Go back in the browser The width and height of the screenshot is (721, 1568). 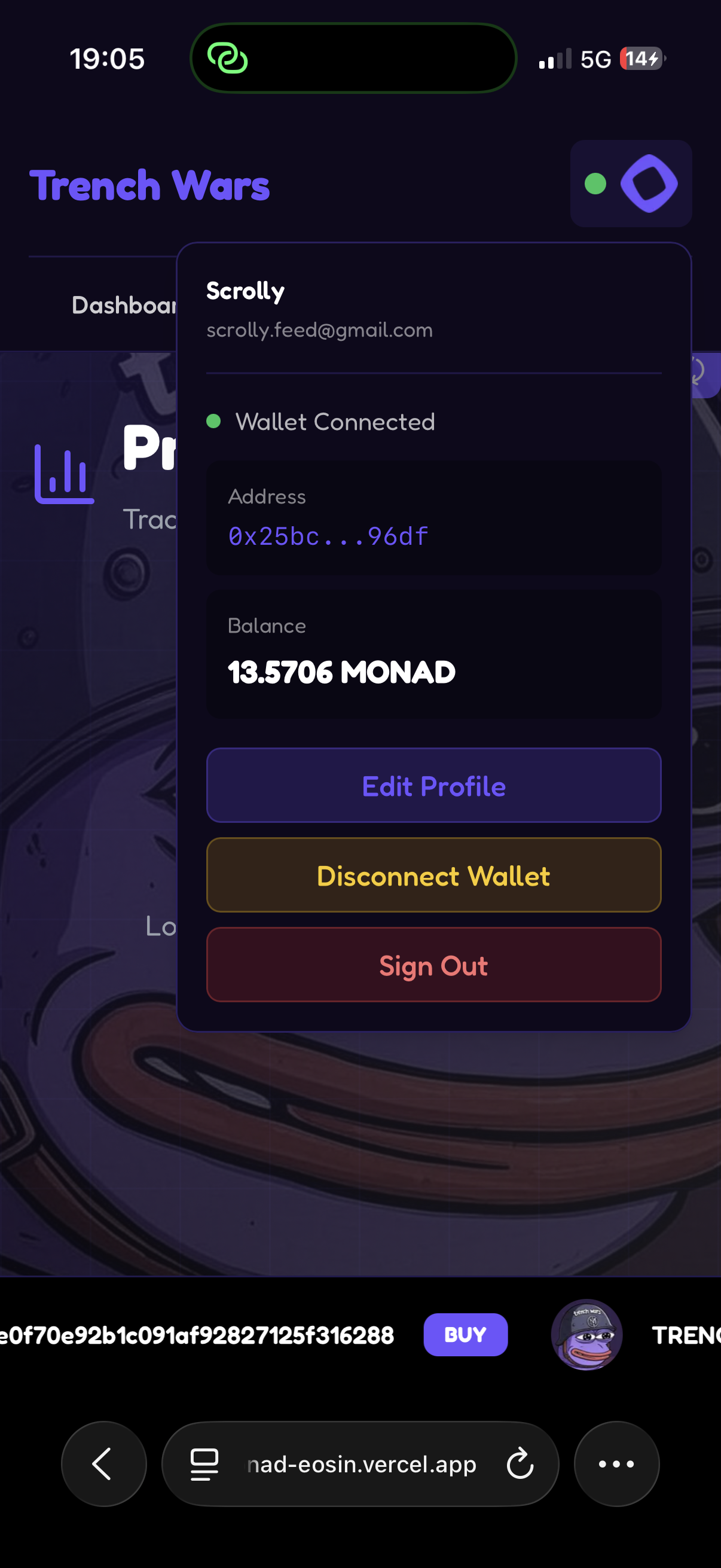point(103,1464)
